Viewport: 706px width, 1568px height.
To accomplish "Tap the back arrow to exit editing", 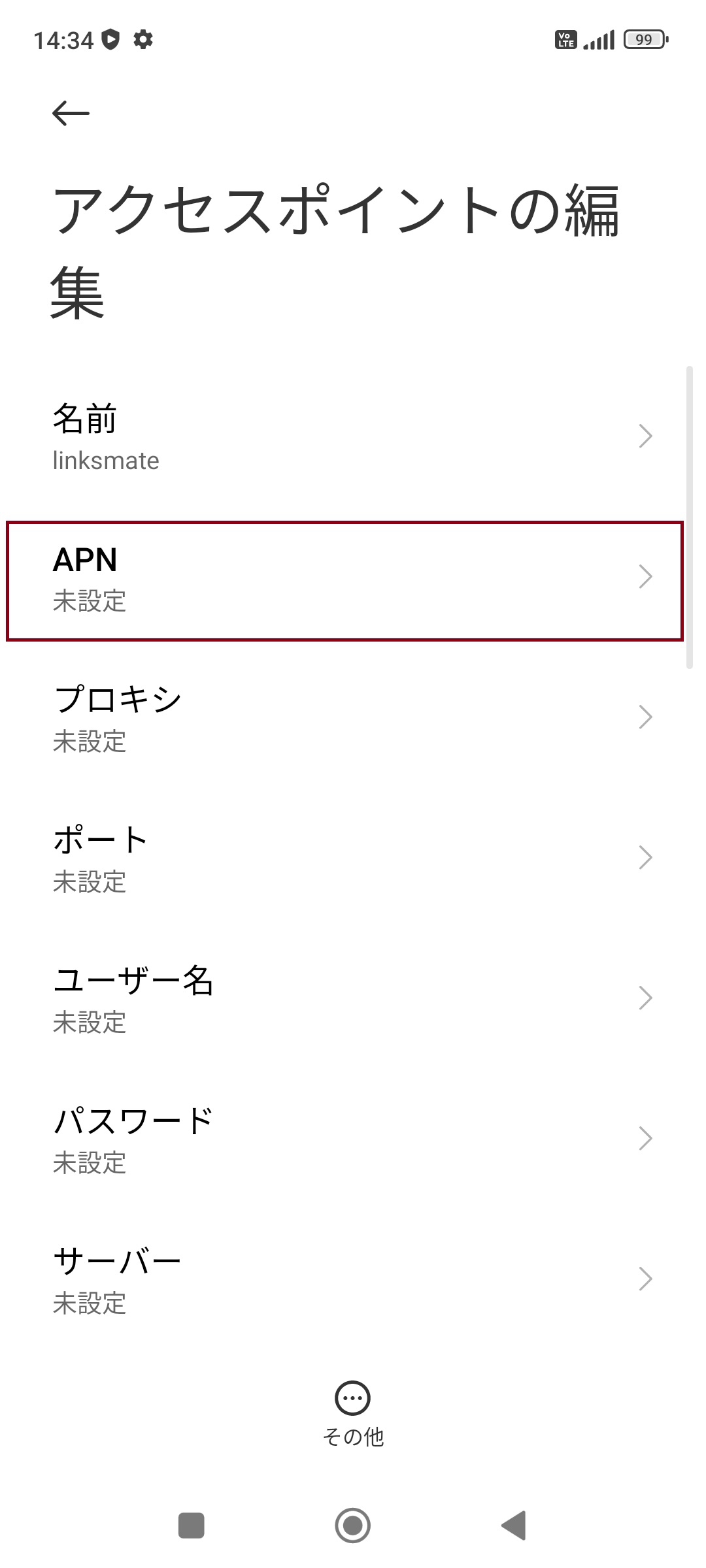I will pyautogui.click(x=71, y=112).
